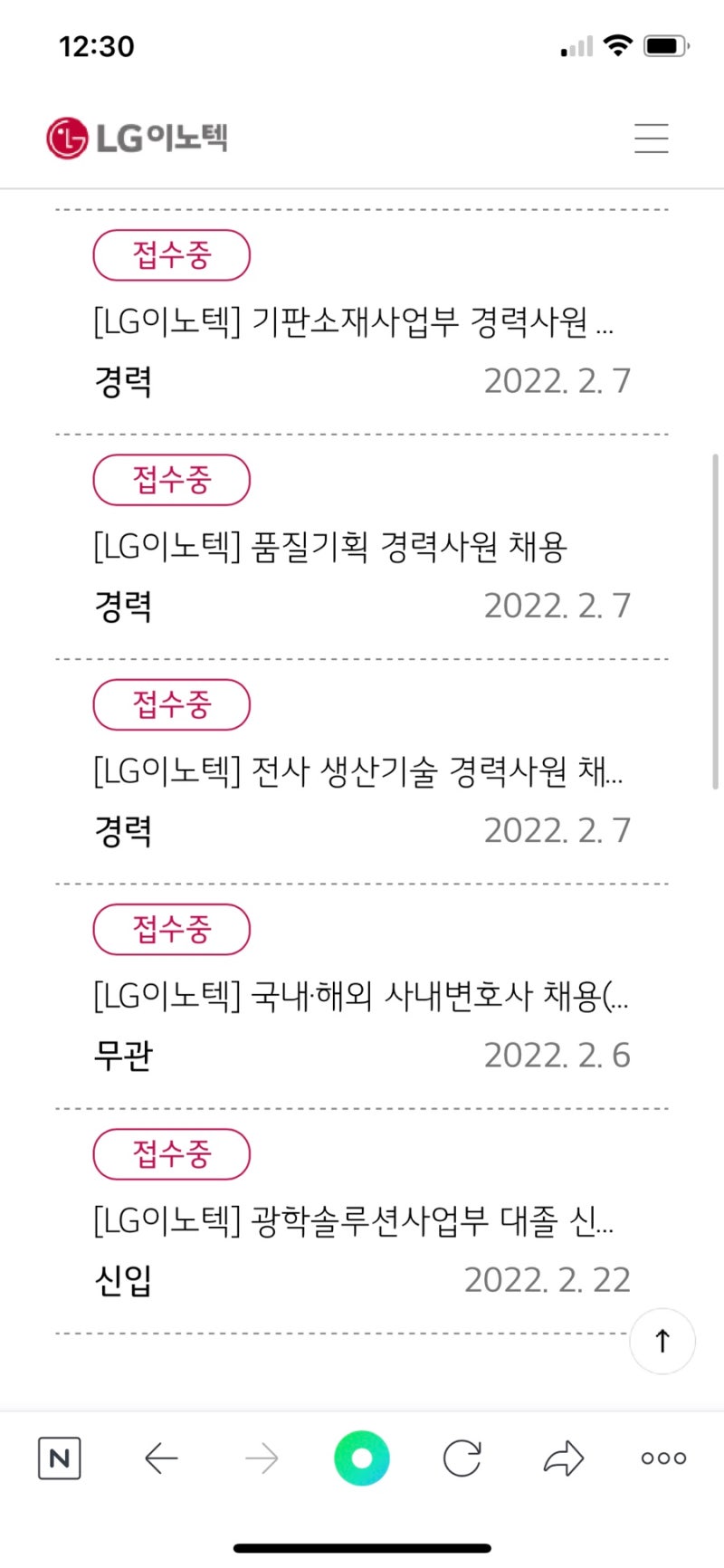The width and height of the screenshot is (724, 1568).
Task: Jump back to top with arrow button
Action: tap(662, 1341)
